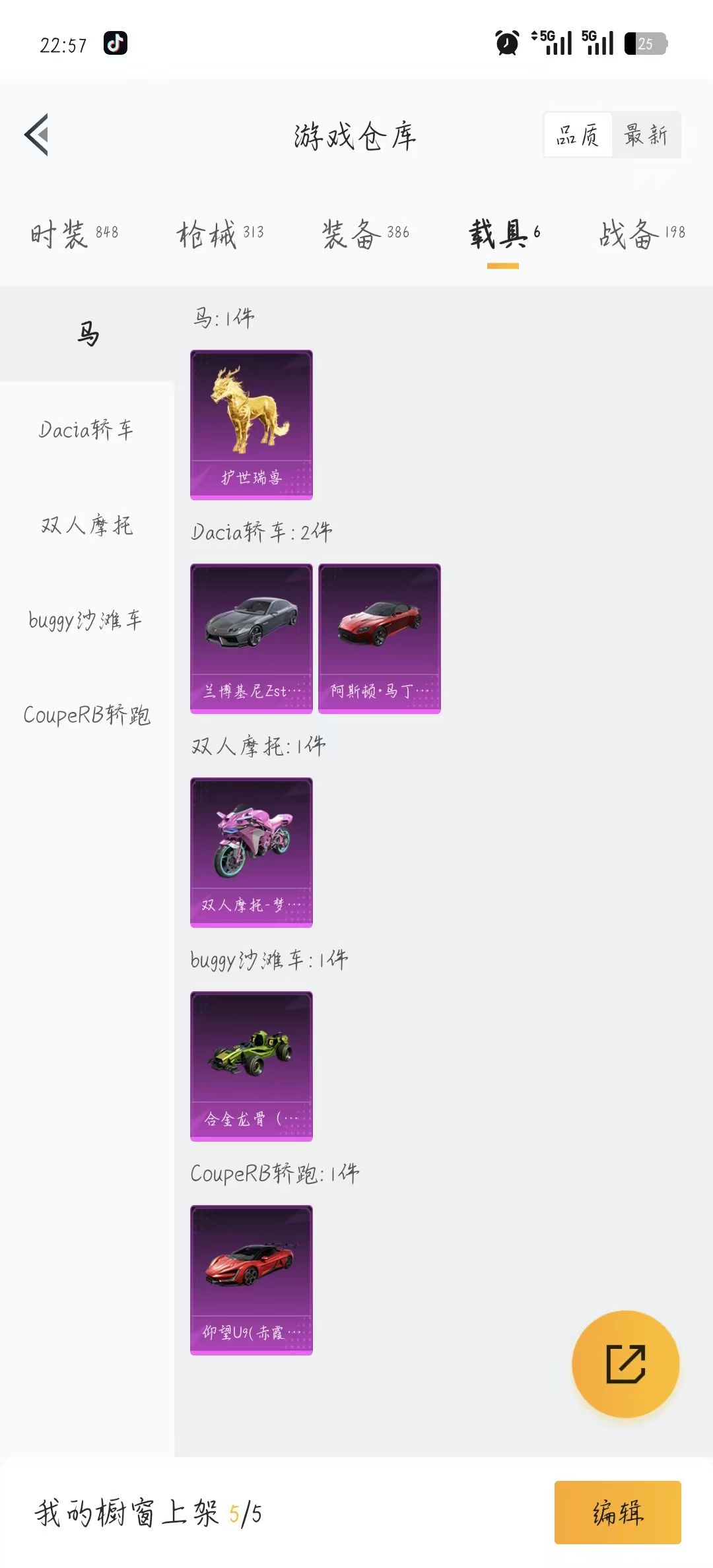713x1568 pixels.
Task: Go back using the top-left arrow
Action: point(36,135)
